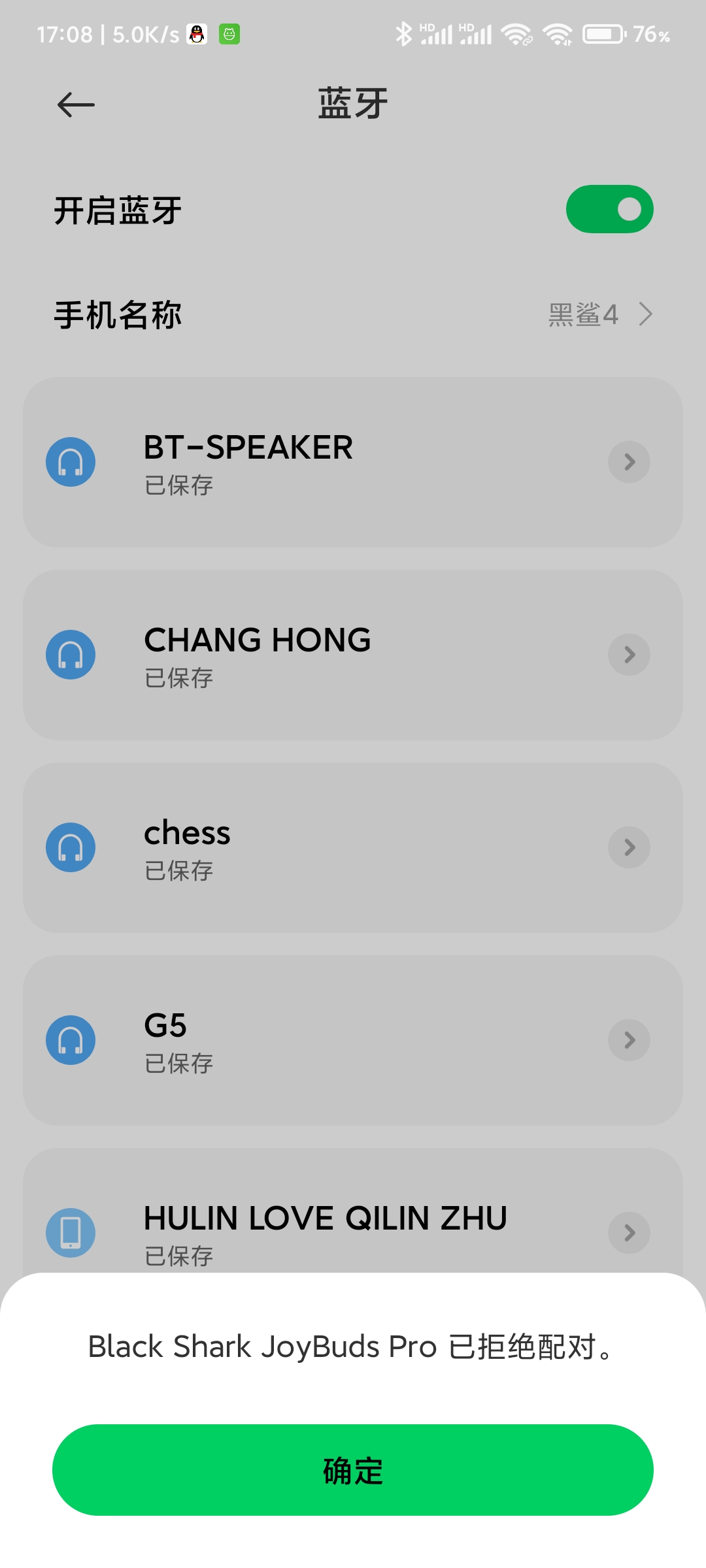Go back using the arrow icon
706x1568 pixels.
[76, 105]
